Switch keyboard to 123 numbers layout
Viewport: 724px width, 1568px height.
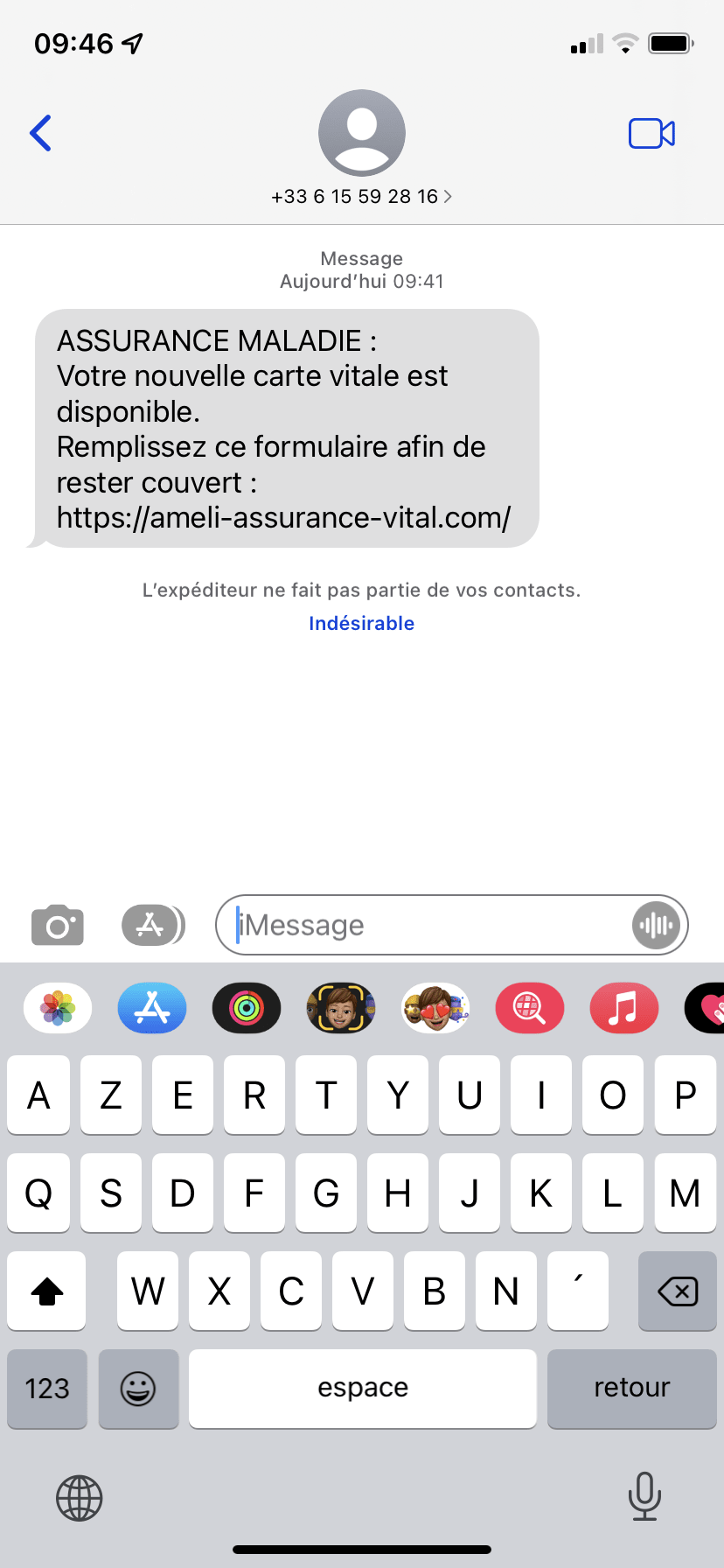(x=47, y=1389)
